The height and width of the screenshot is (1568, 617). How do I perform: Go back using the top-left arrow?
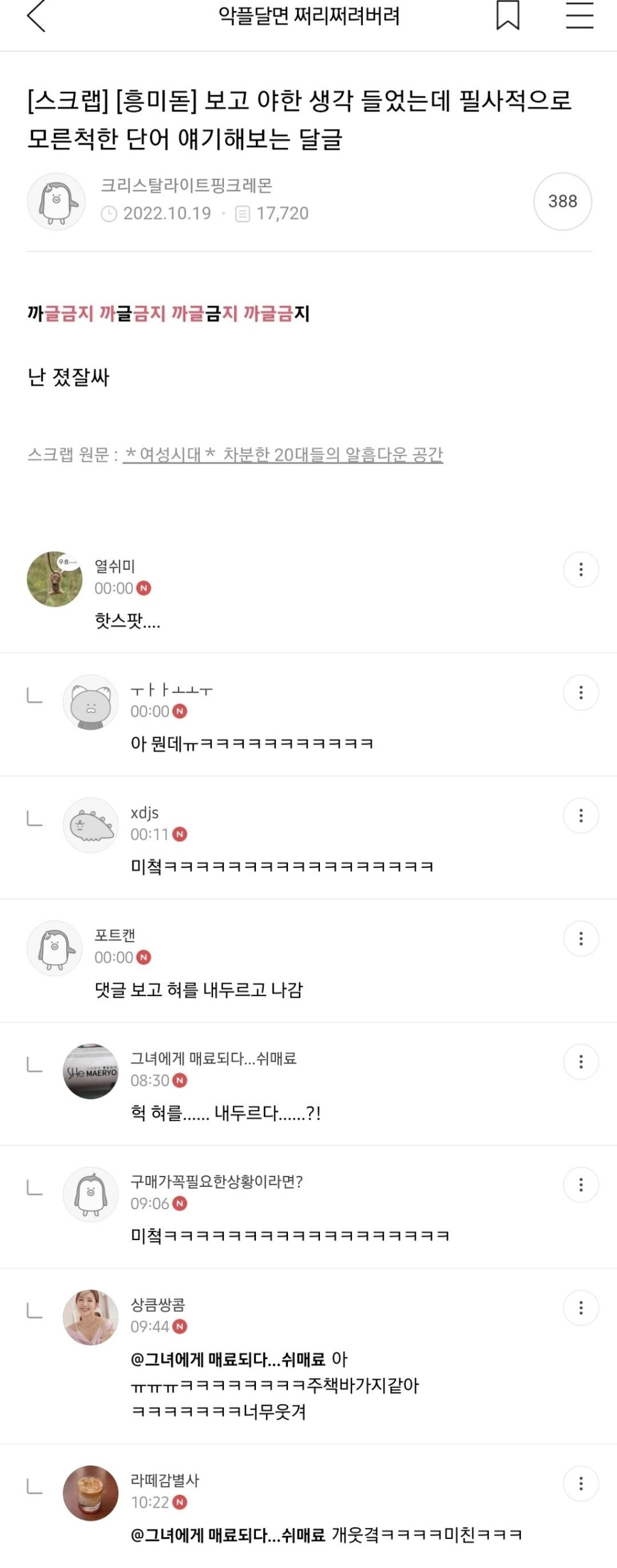click(x=37, y=16)
